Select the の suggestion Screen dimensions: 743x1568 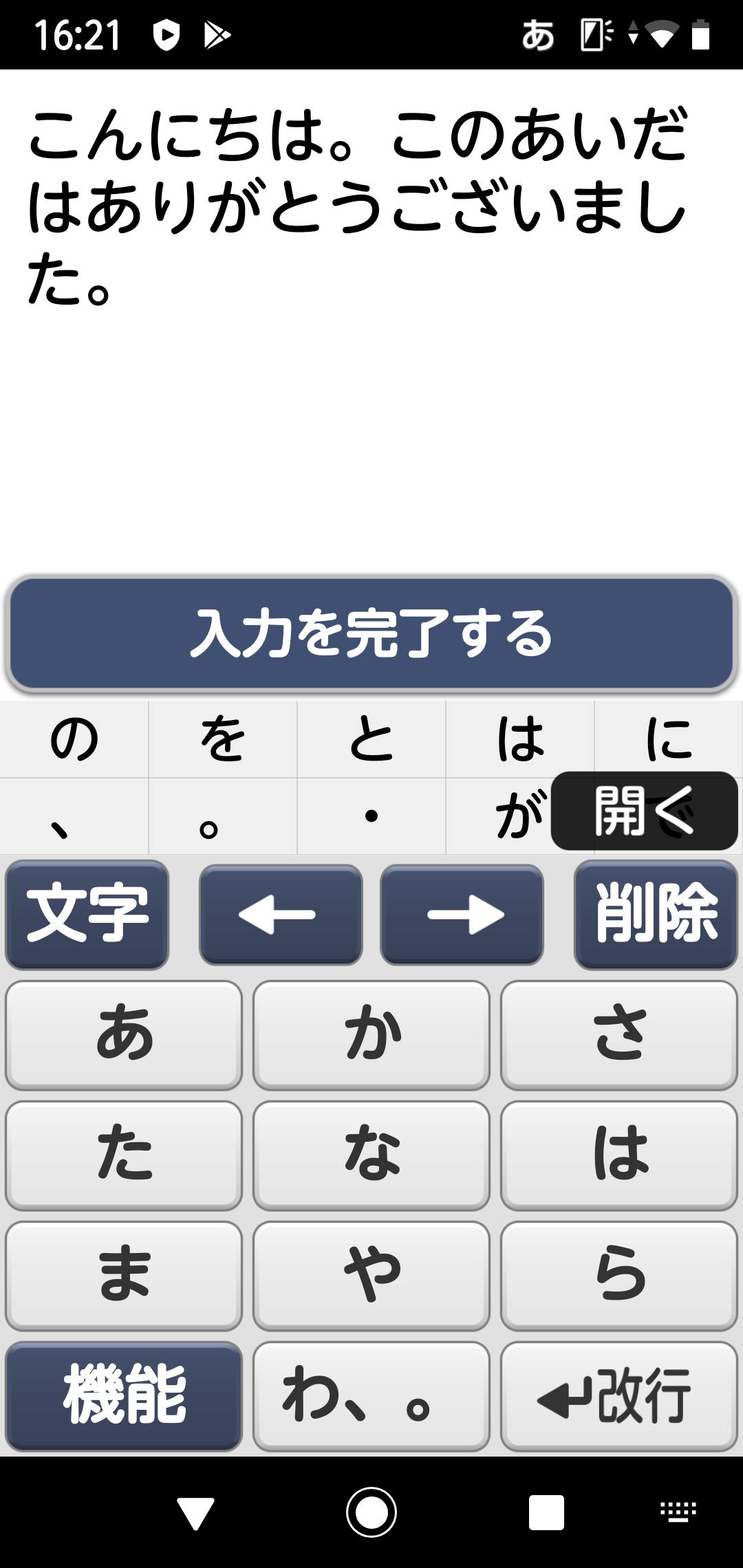[x=74, y=739]
